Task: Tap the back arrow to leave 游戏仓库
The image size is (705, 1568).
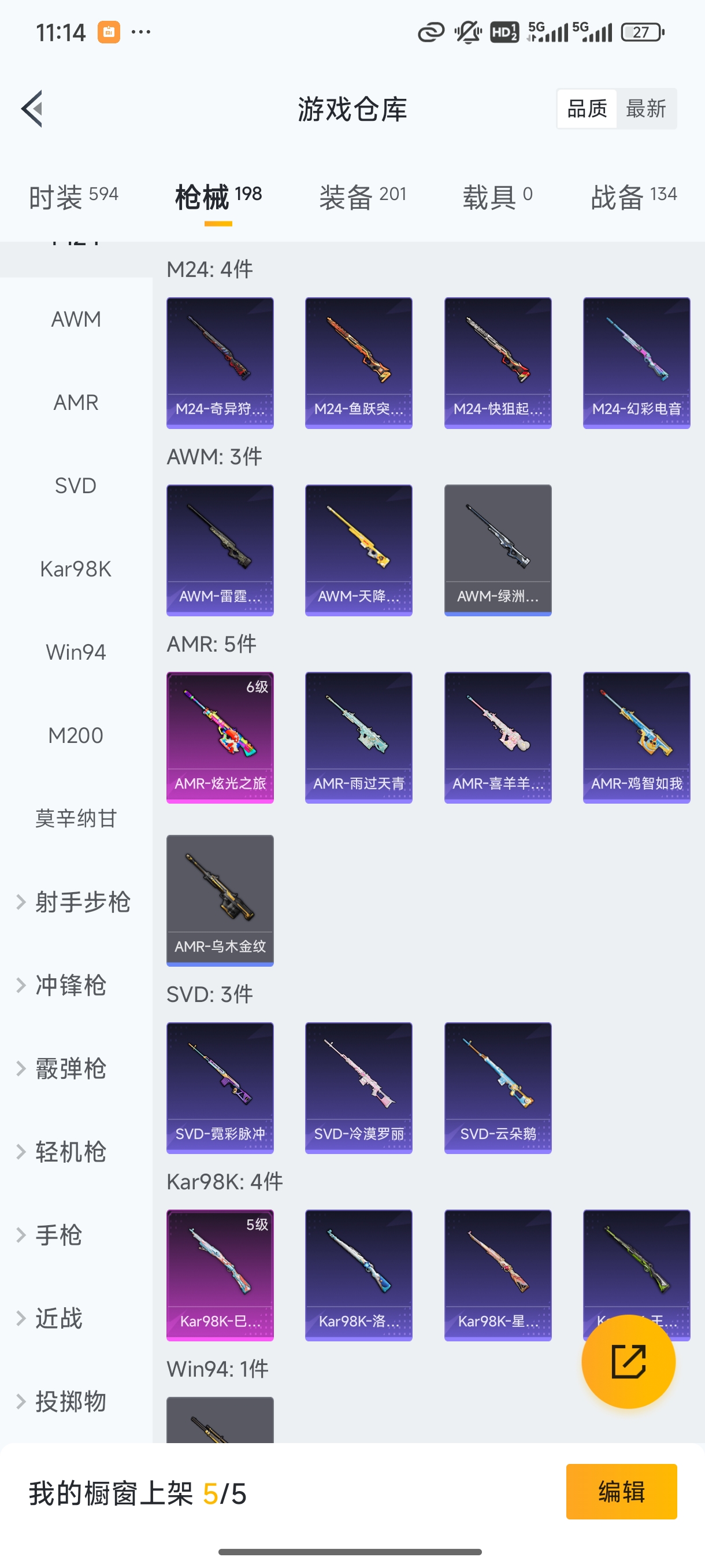Action: (x=33, y=108)
